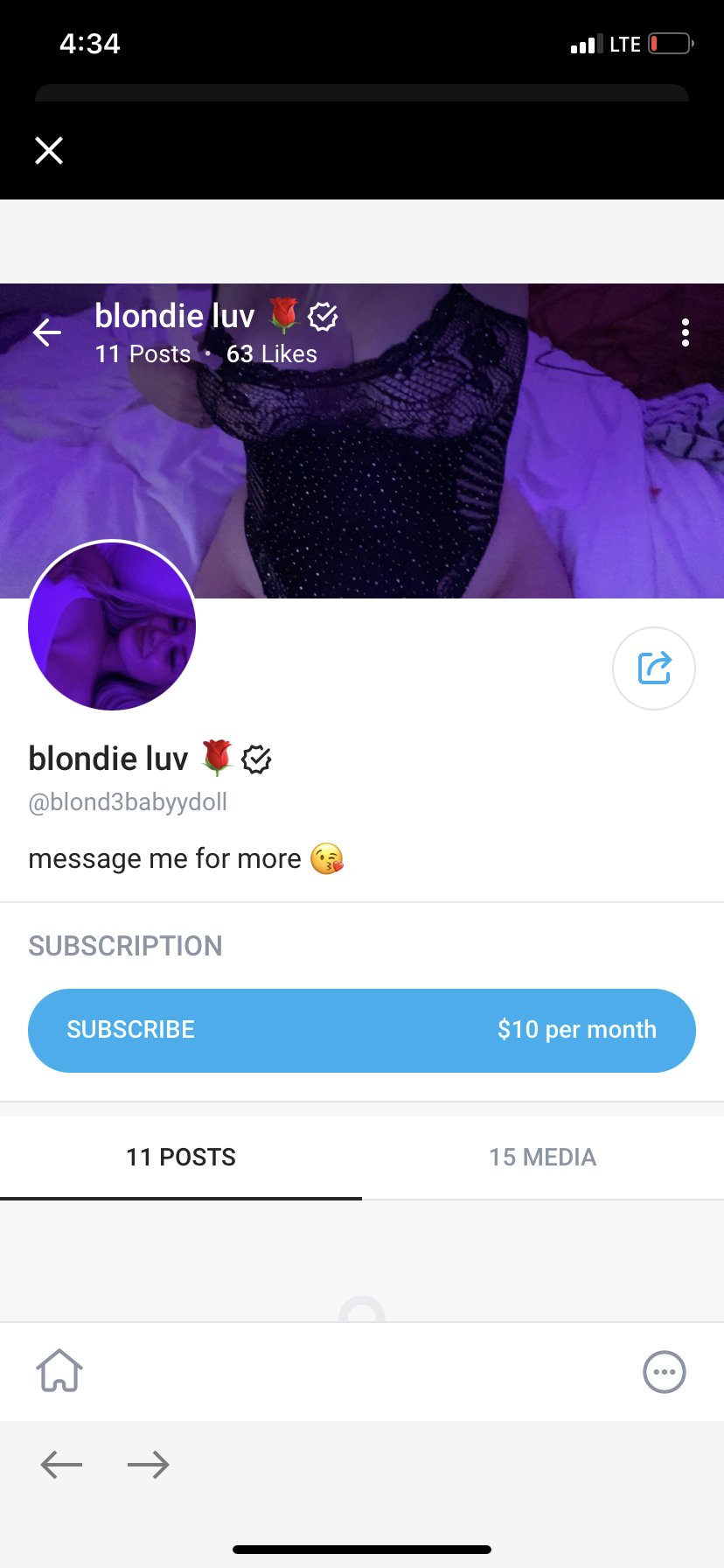The image size is (724, 1568).
Task: Open the three-dot profile options menu
Action: point(685,332)
